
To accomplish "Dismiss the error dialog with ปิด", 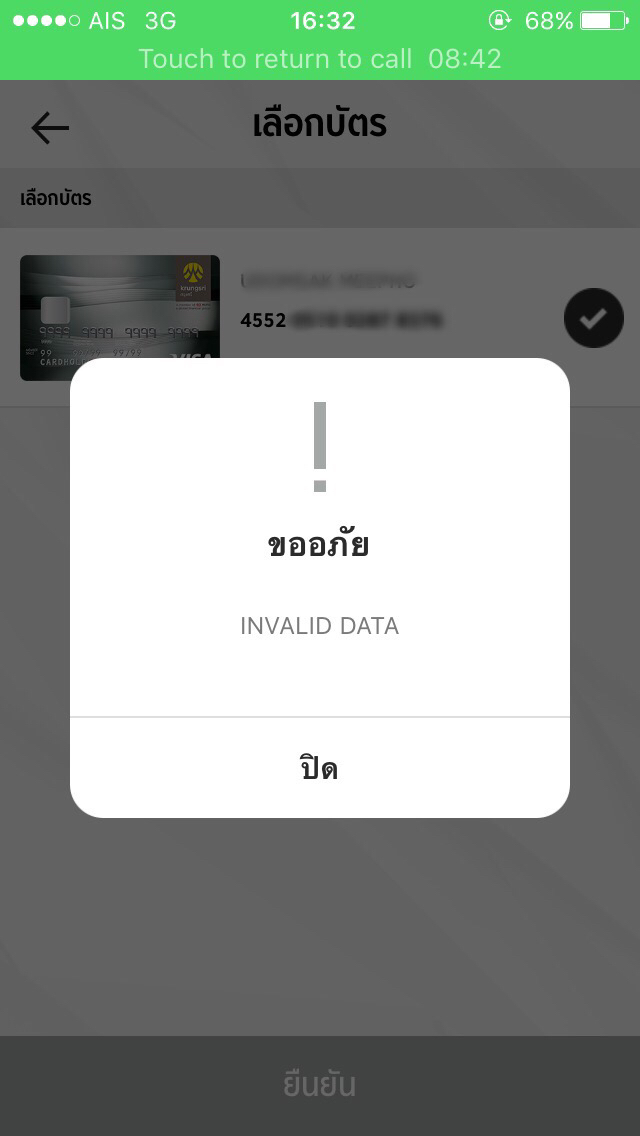I will point(320,768).
